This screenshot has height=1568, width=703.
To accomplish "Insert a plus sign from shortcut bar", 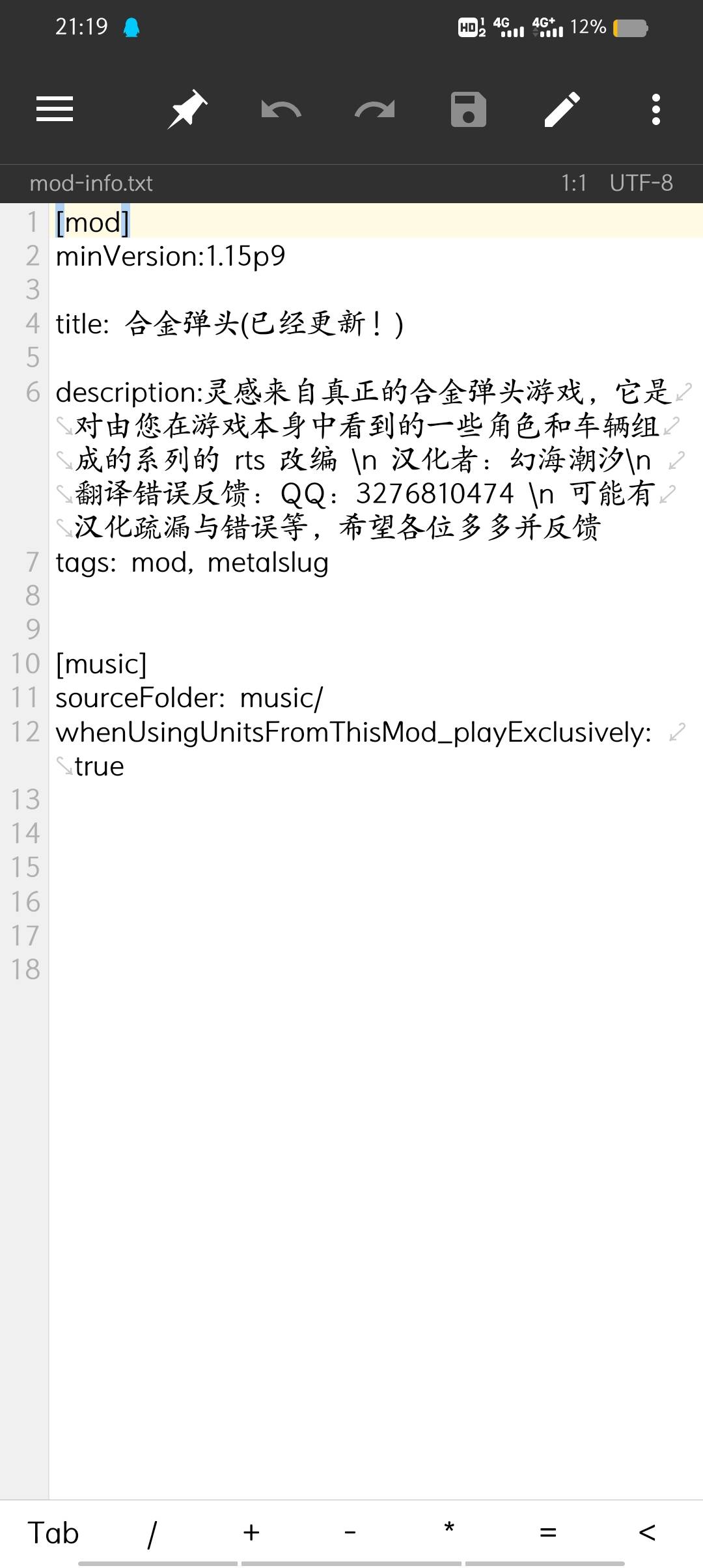I will pyautogui.click(x=251, y=1533).
